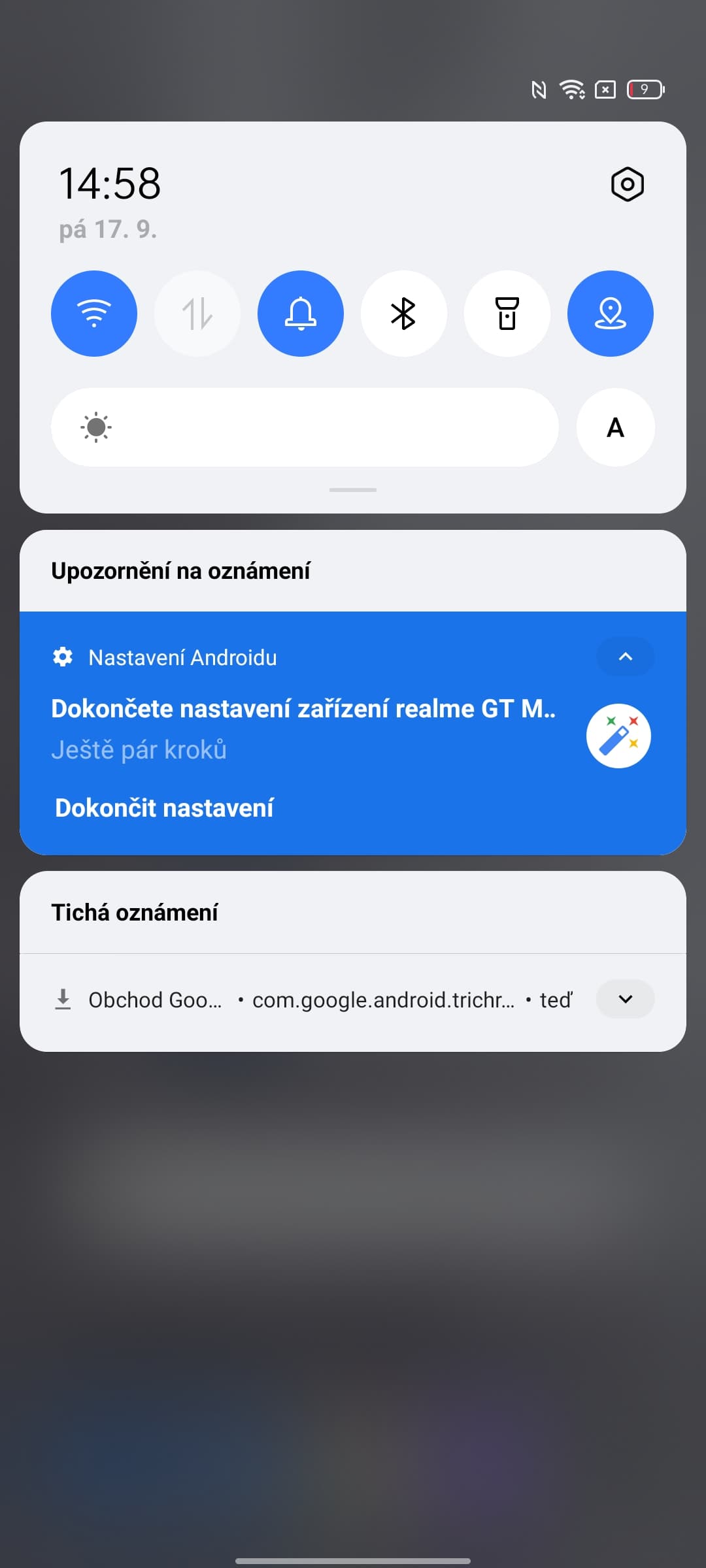The image size is (706, 1568).
Task: Toggle auto brightness A button
Action: point(615,427)
